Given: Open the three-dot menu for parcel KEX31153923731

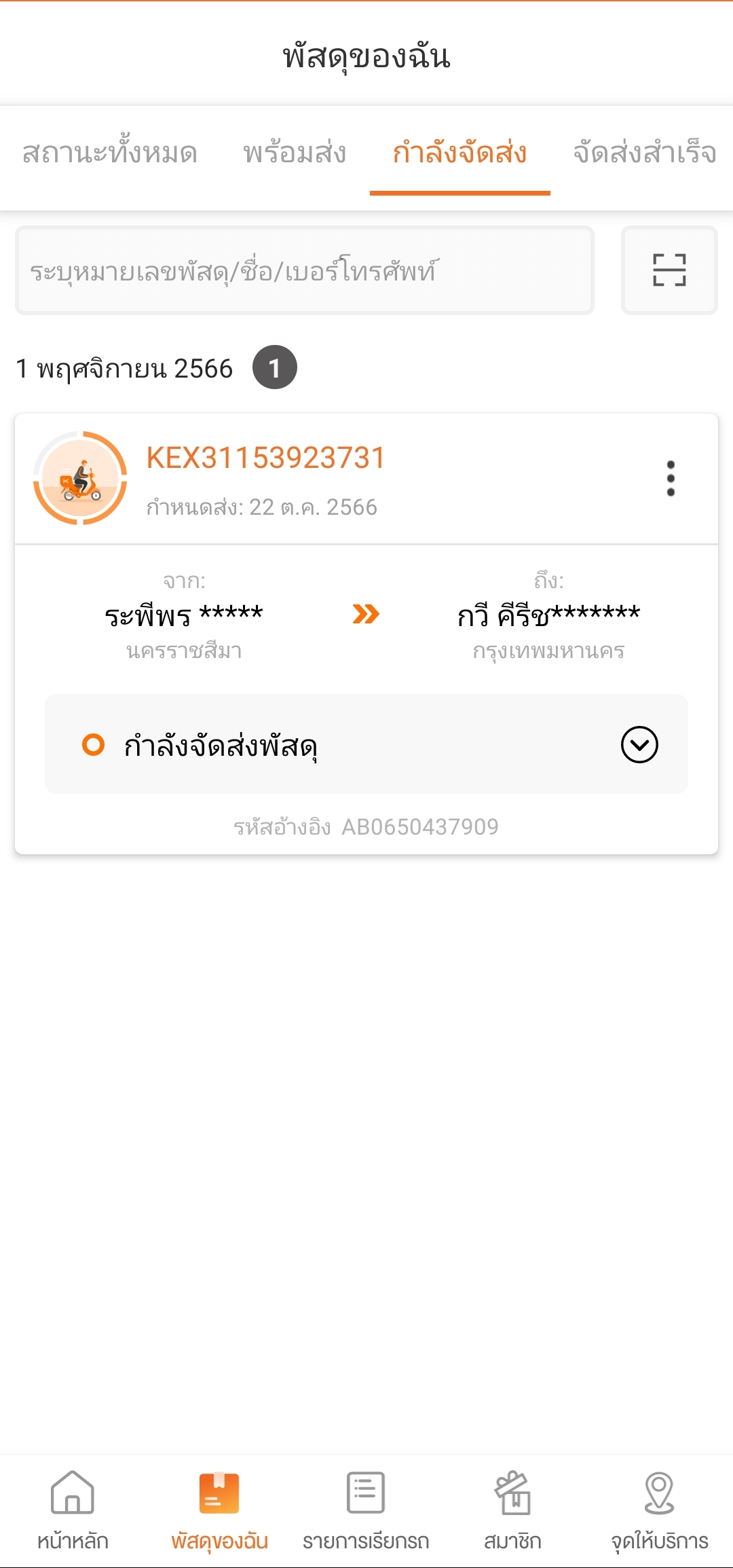Looking at the screenshot, I should tap(671, 478).
